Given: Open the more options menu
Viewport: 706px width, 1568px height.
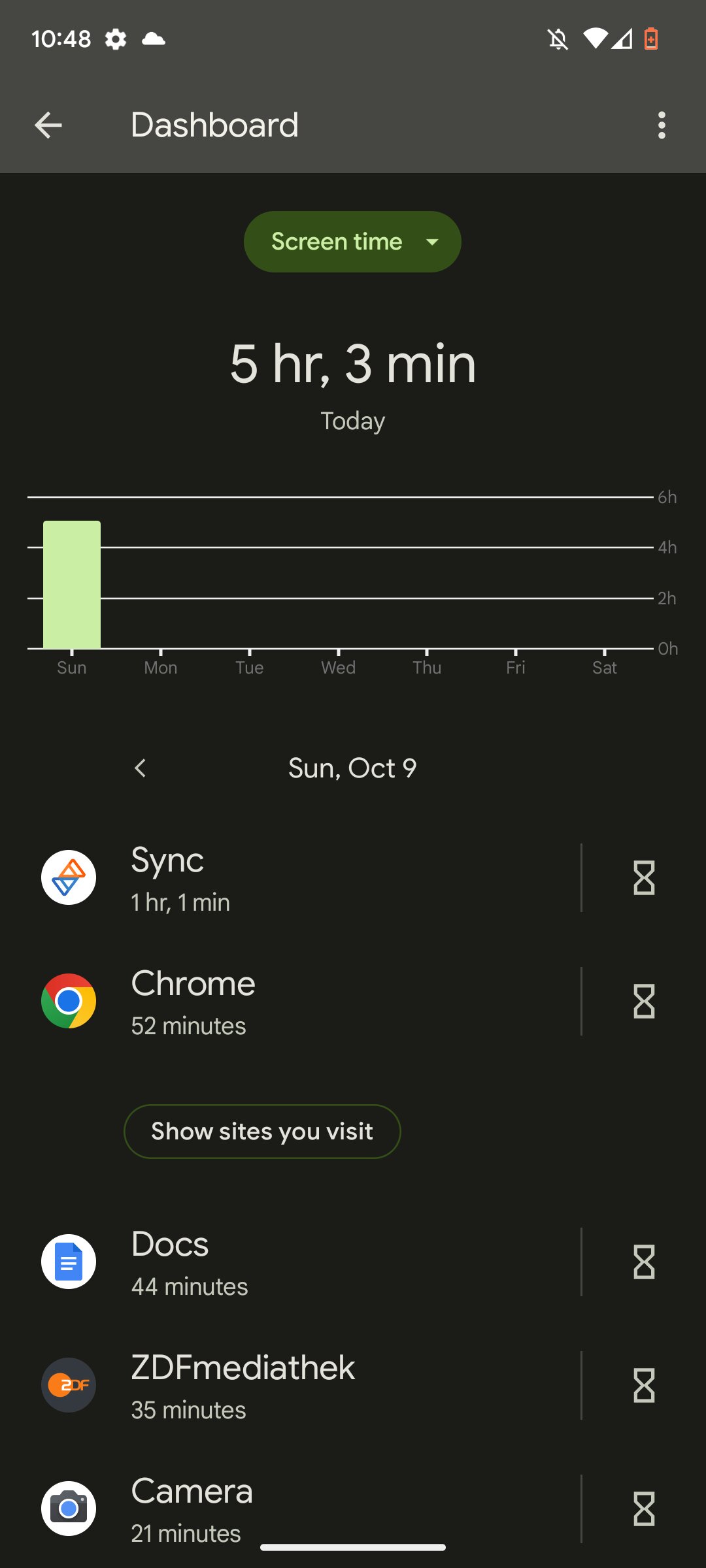Looking at the screenshot, I should tap(662, 125).
